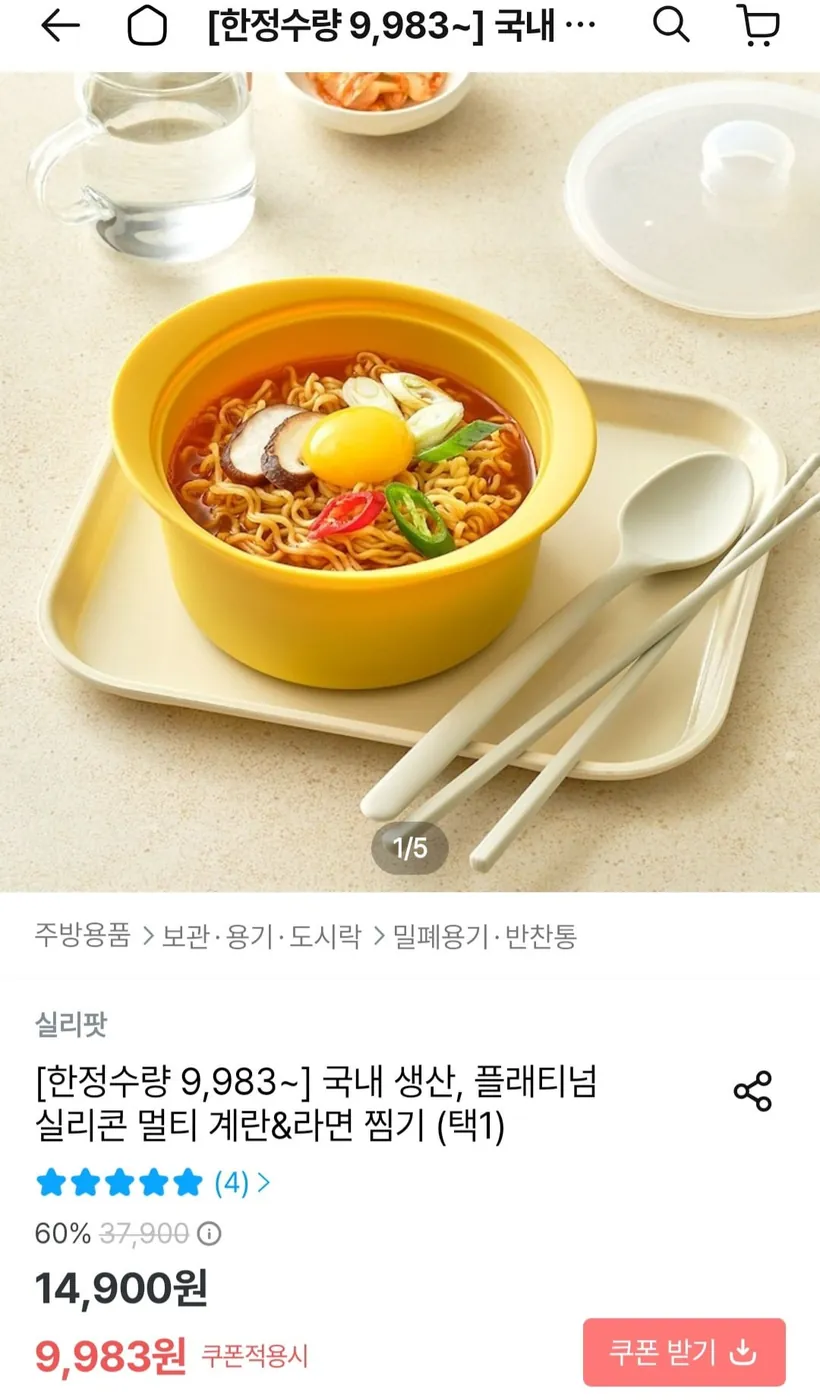Open the shopping cart icon
The height and width of the screenshot is (1400, 820).
[760, 28]
